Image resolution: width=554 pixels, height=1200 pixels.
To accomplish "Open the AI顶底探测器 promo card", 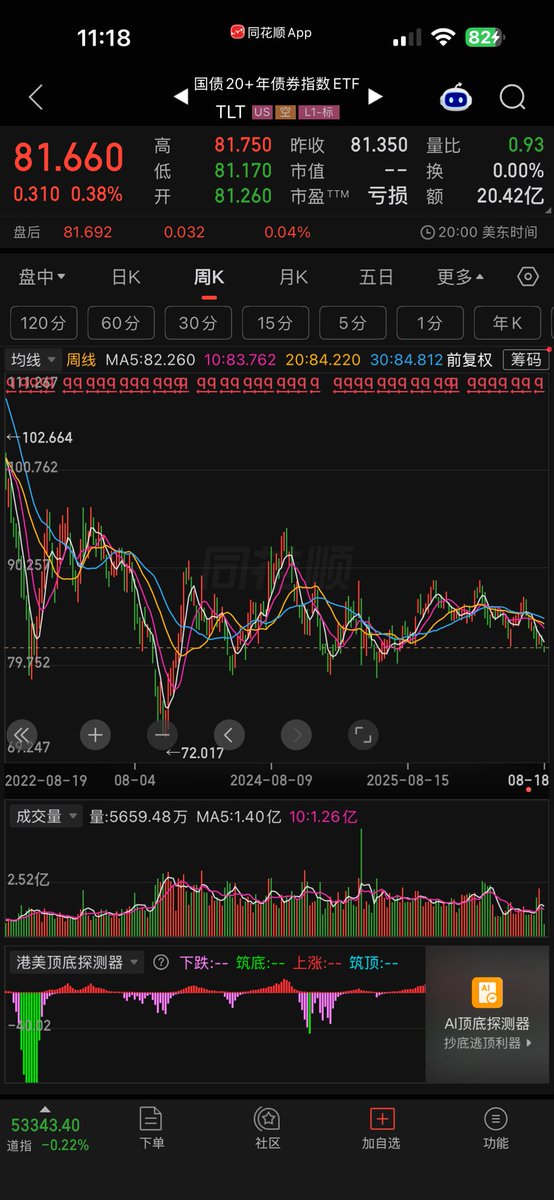I will (488, 1014).
